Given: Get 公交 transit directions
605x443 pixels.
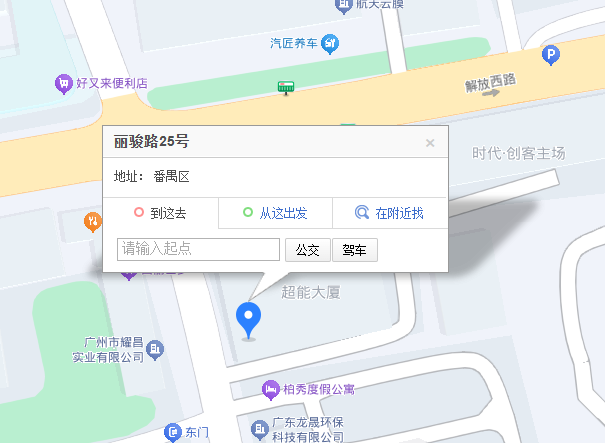Looking at the screenshot, I should [x=307, y=249].
